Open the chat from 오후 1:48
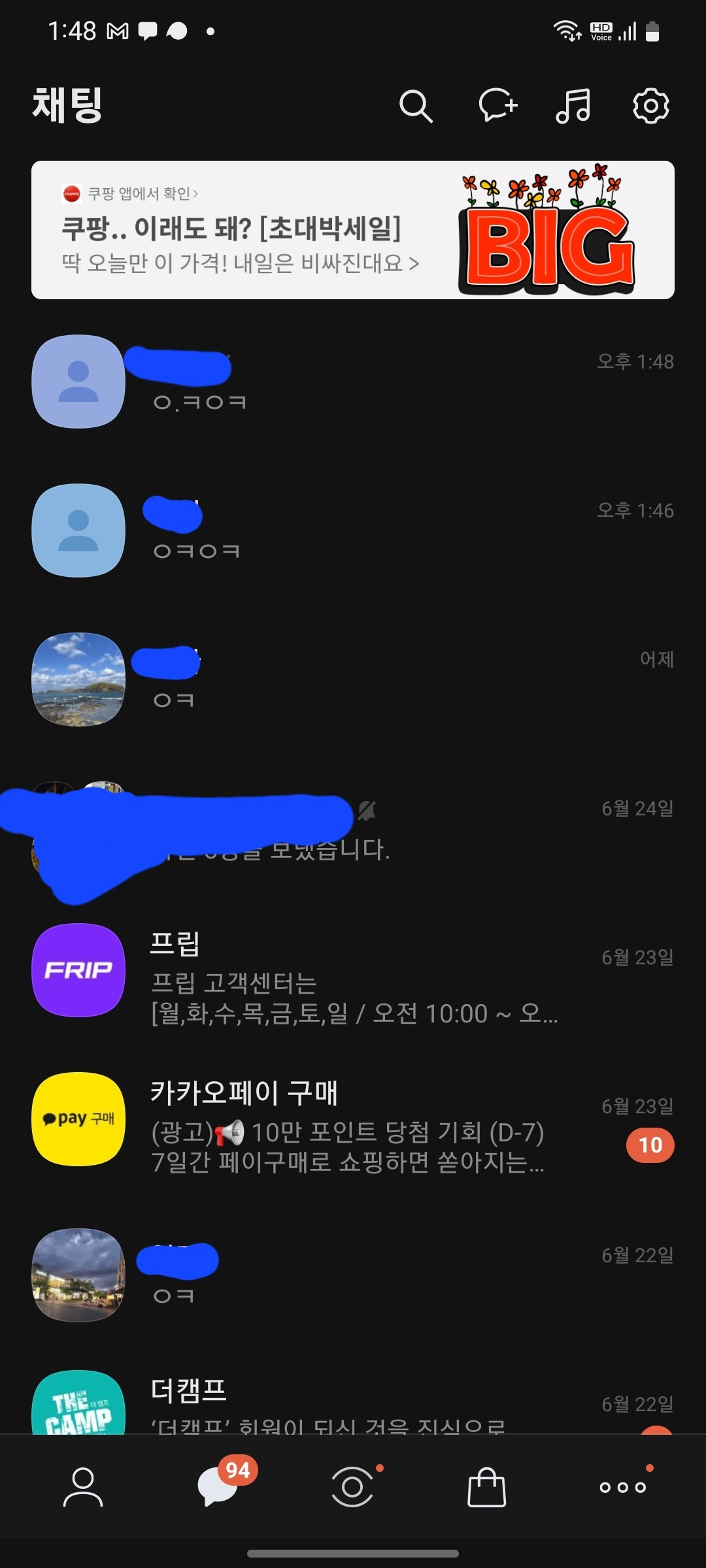706x1568 pixels. 353,382
